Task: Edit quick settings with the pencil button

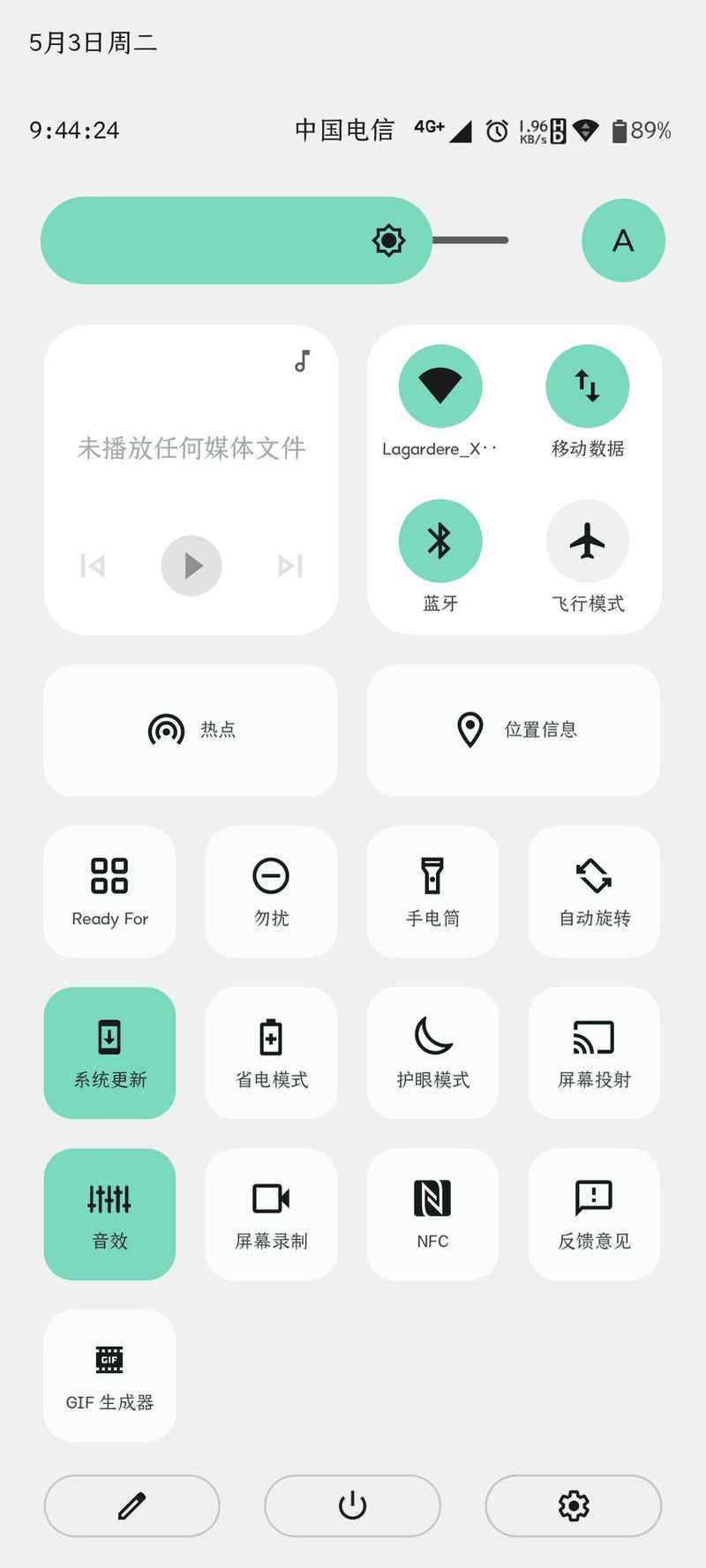Action: 131,1505
